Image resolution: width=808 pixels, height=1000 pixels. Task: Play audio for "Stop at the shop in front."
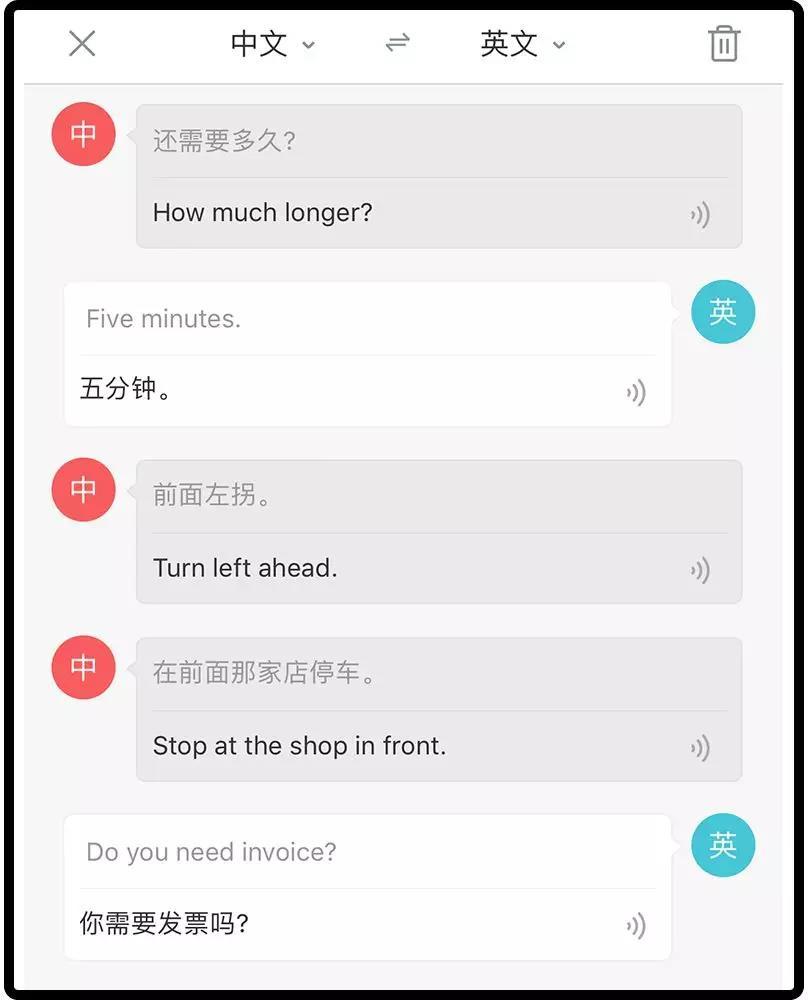700,747
